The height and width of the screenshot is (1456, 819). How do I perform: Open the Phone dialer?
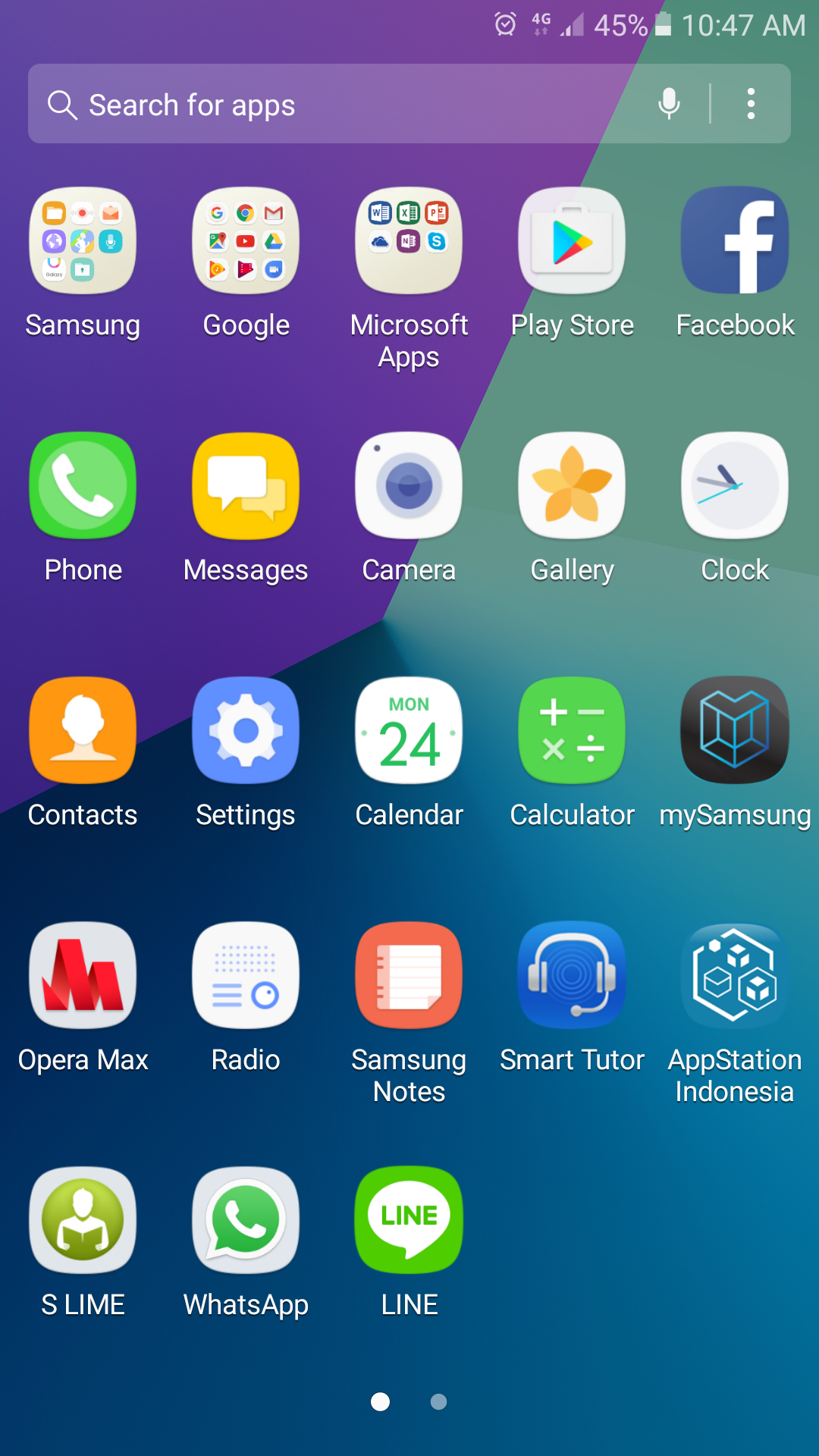point(83,486)
